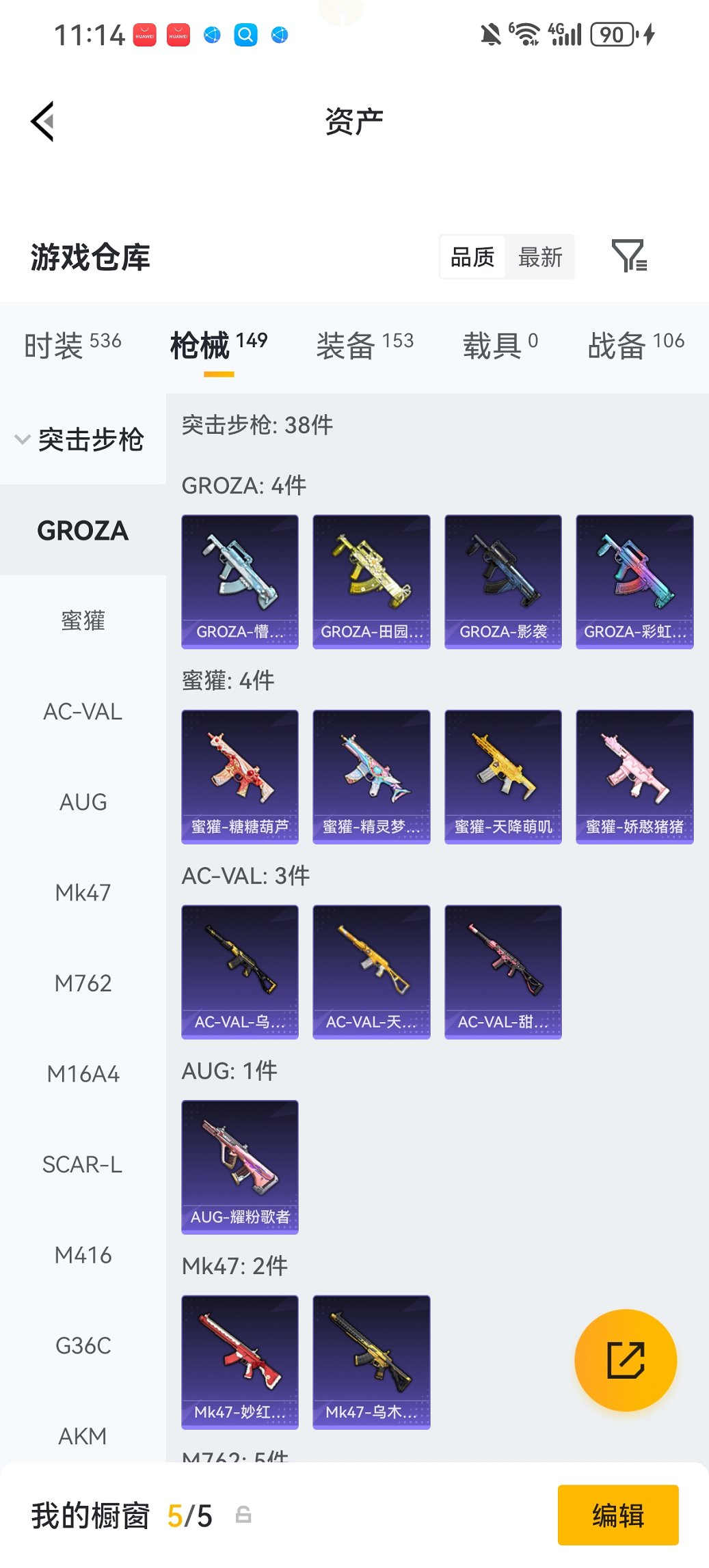This screenshot has height=1568, width=709.
Task: Go back from the 资产 page
Action: (x=42, y=122)
